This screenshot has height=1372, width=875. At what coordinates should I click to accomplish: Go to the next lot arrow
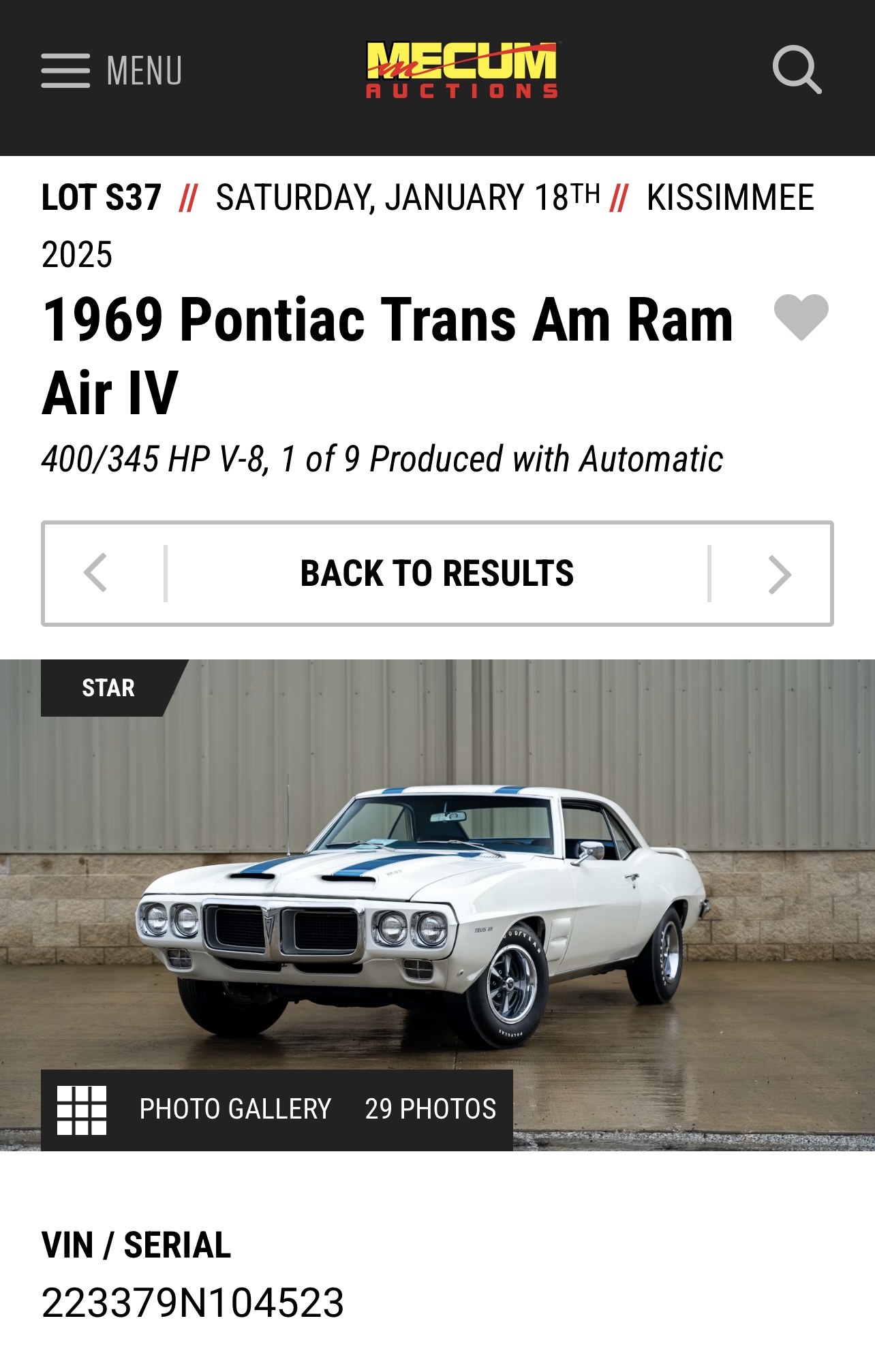coord(779,574)
